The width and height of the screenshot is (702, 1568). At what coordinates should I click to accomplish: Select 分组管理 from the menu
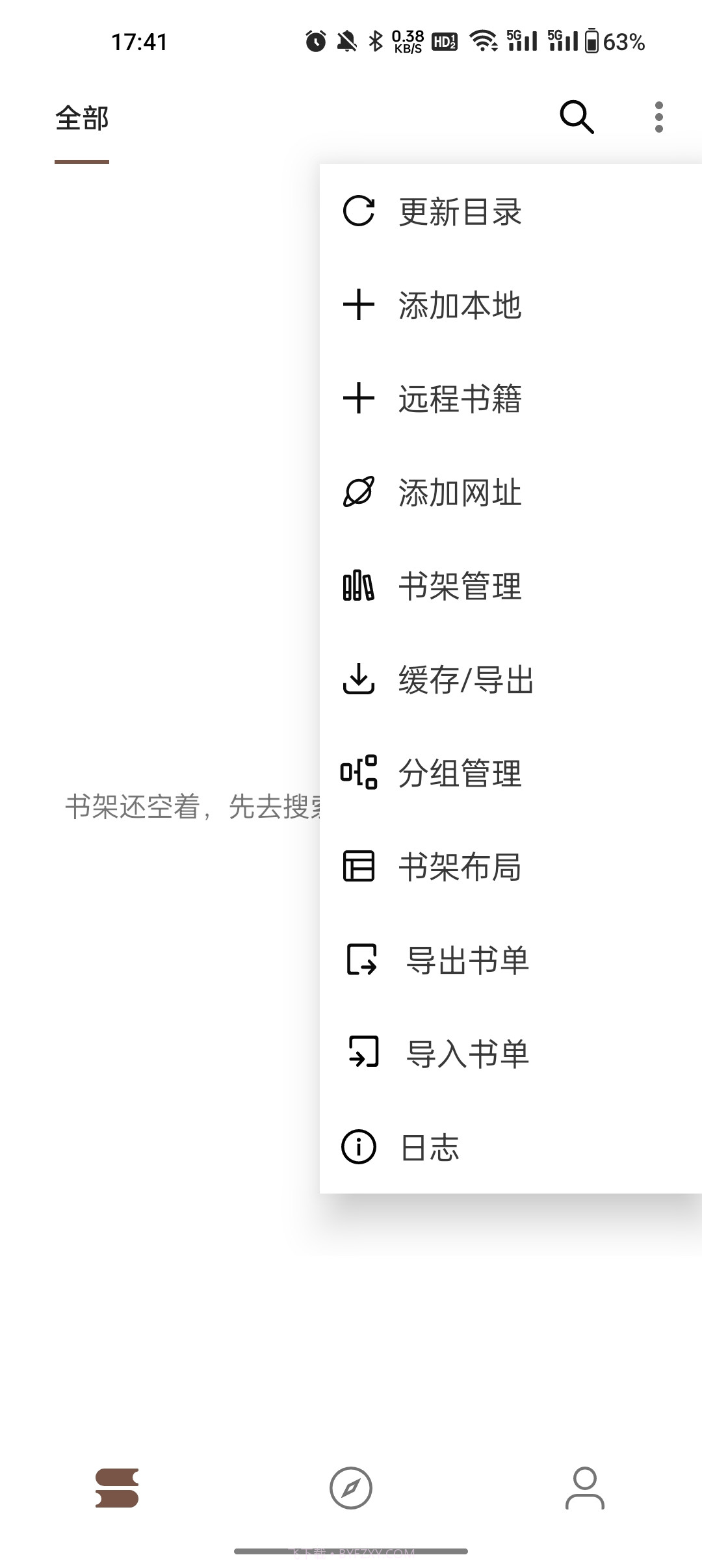[460, 773]
